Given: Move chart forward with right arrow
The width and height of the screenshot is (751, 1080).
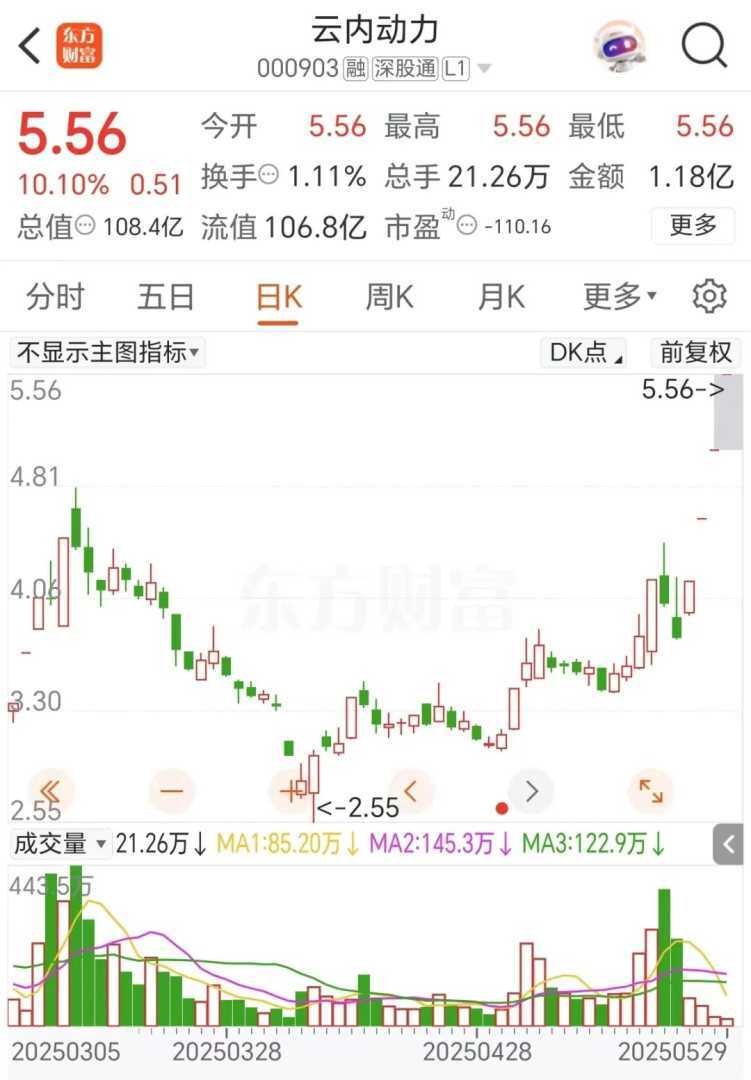Looking at the screenshot, I should pos(532,791).
